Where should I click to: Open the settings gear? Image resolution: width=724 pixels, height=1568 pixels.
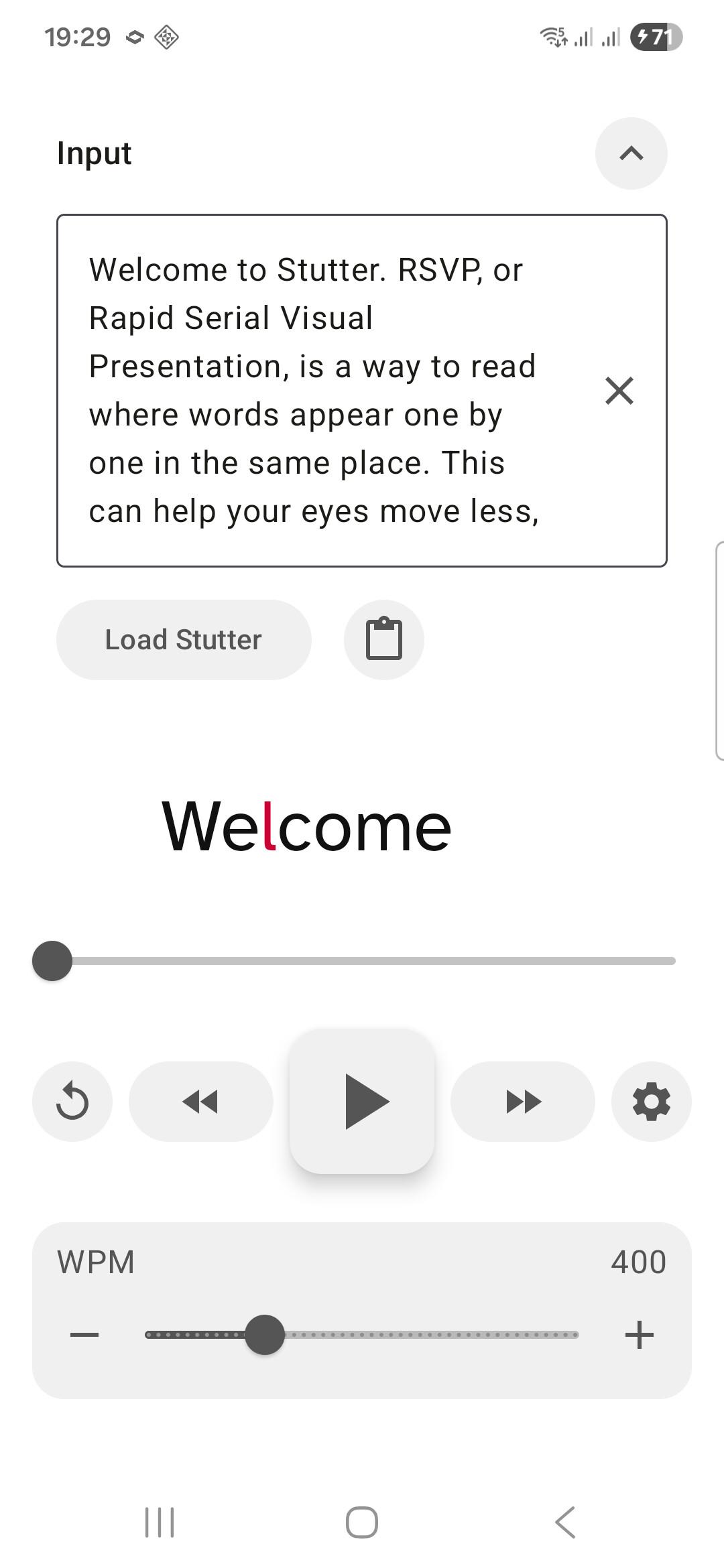tap(651, 1102)
